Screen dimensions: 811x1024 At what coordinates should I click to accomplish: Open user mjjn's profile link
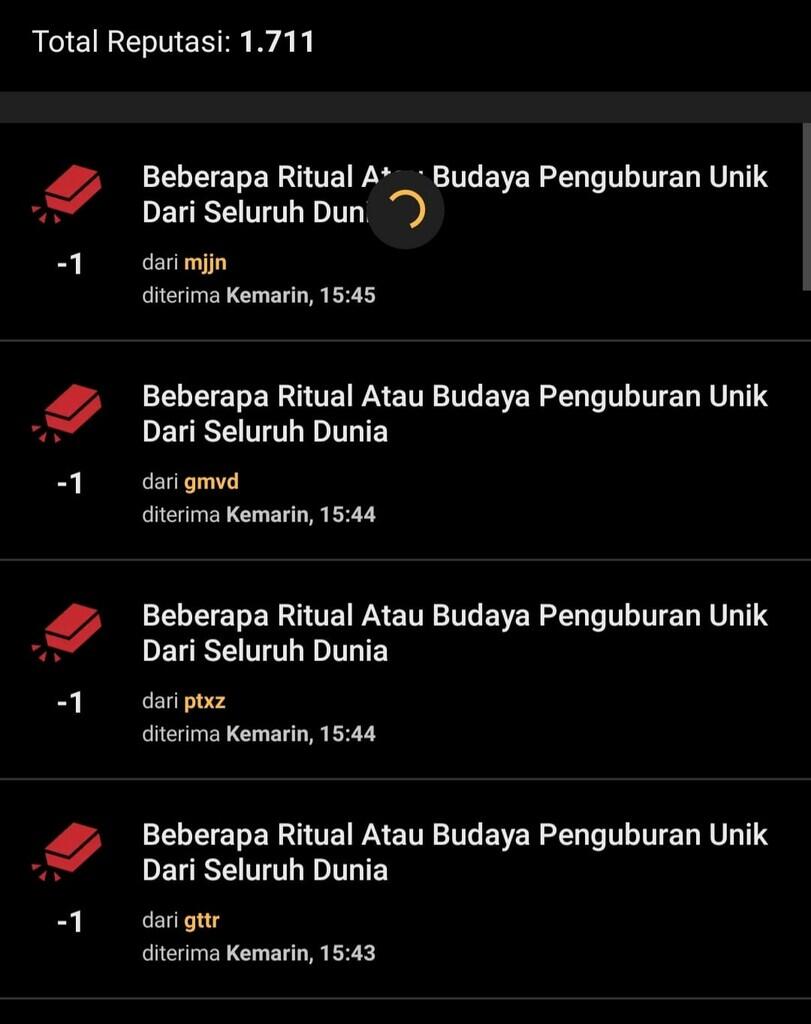pos(208,262)
